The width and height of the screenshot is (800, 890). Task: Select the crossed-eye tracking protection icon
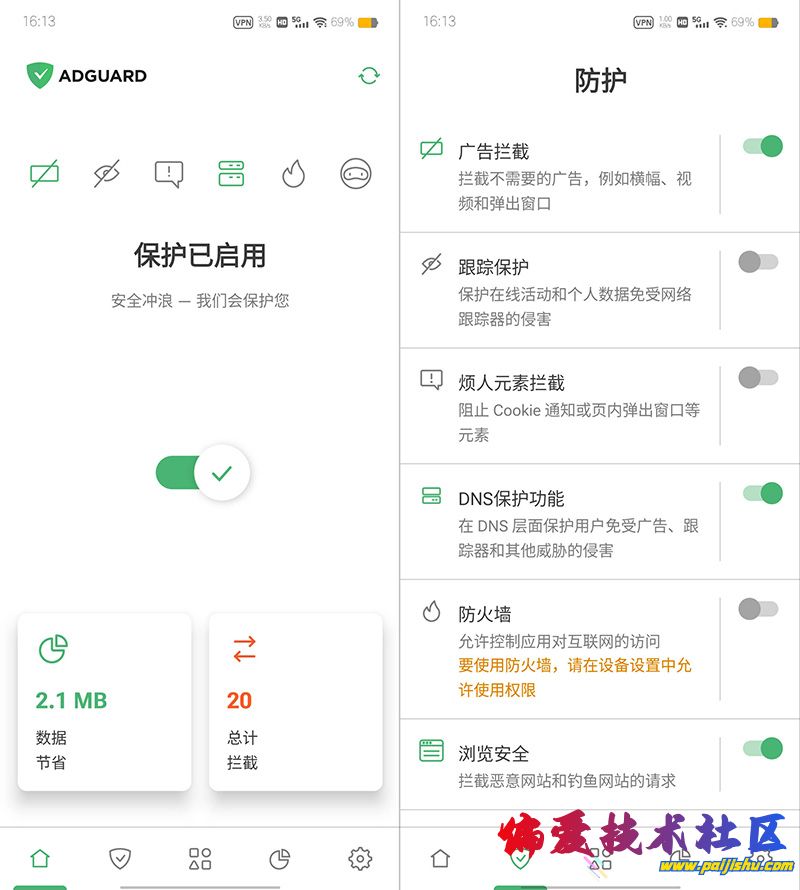coord(106,173)
